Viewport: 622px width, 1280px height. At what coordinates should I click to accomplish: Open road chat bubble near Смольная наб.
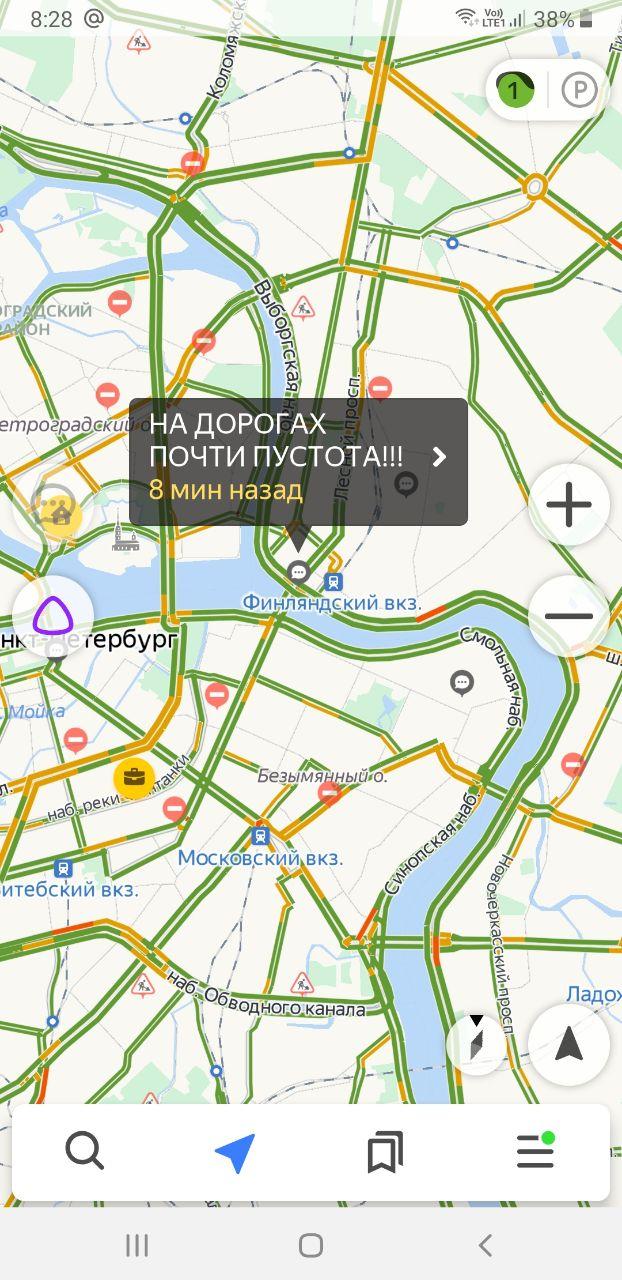tap(461, 683)
